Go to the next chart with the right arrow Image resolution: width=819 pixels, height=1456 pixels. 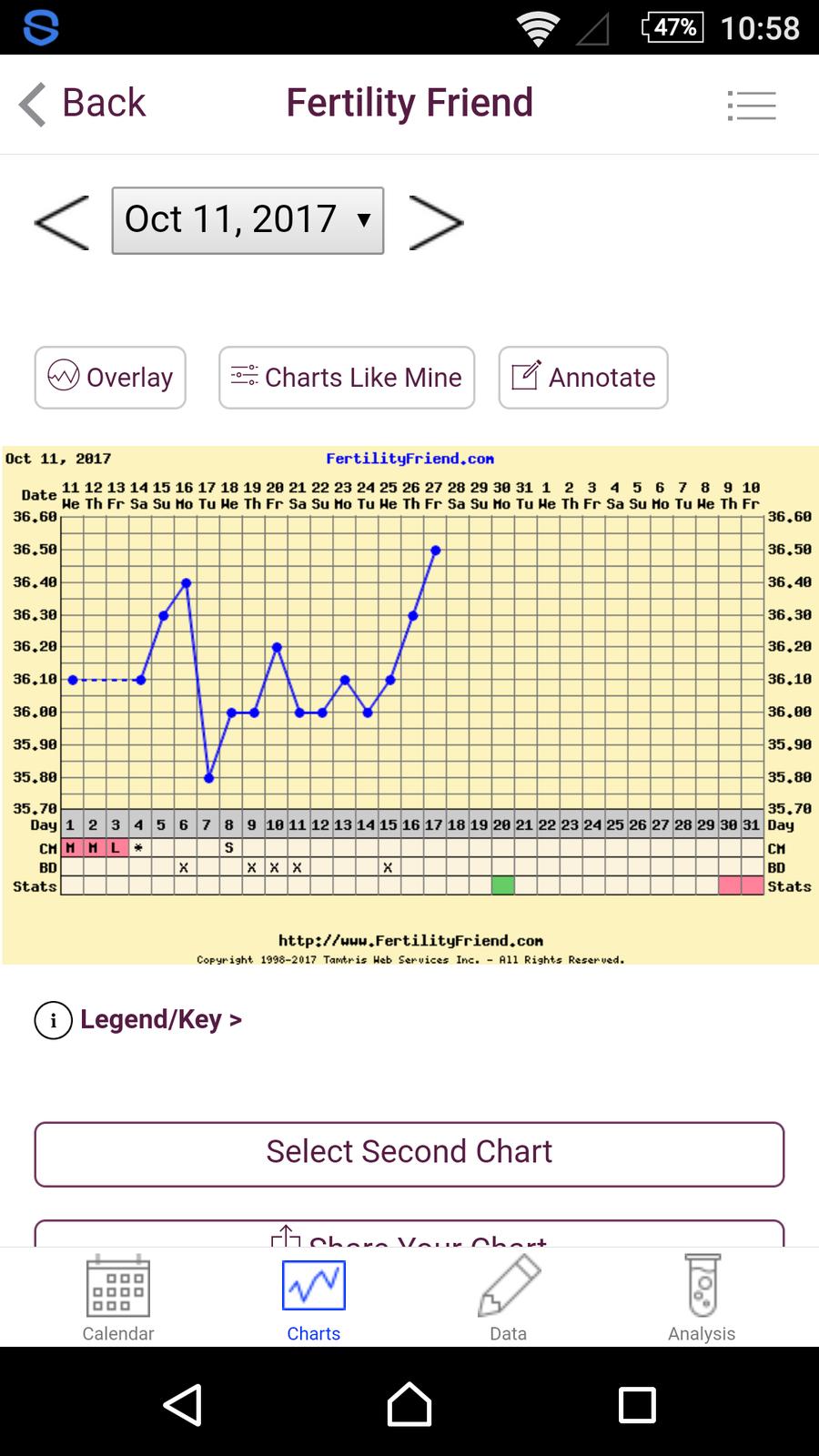436,222
